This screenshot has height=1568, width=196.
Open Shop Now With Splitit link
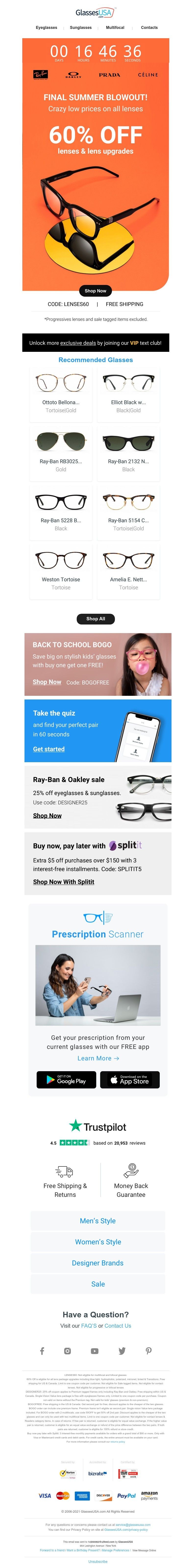[63, 882]
